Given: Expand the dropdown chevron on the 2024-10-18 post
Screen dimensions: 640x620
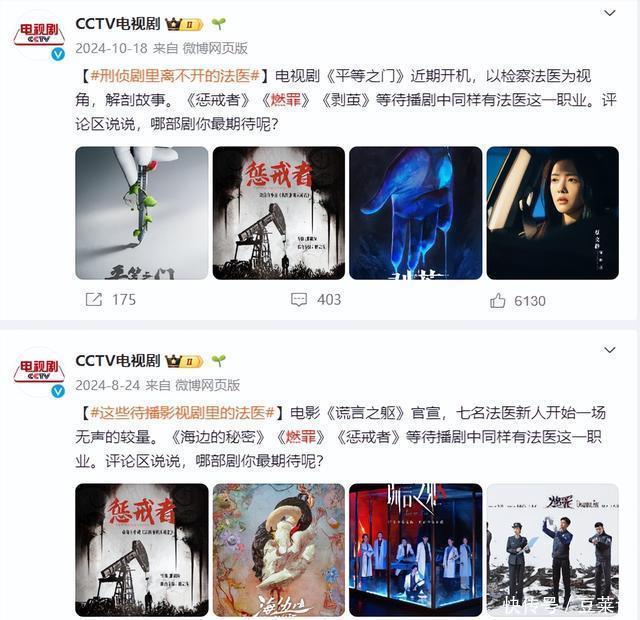Looking at the screenshot, I should pos(609,14).
